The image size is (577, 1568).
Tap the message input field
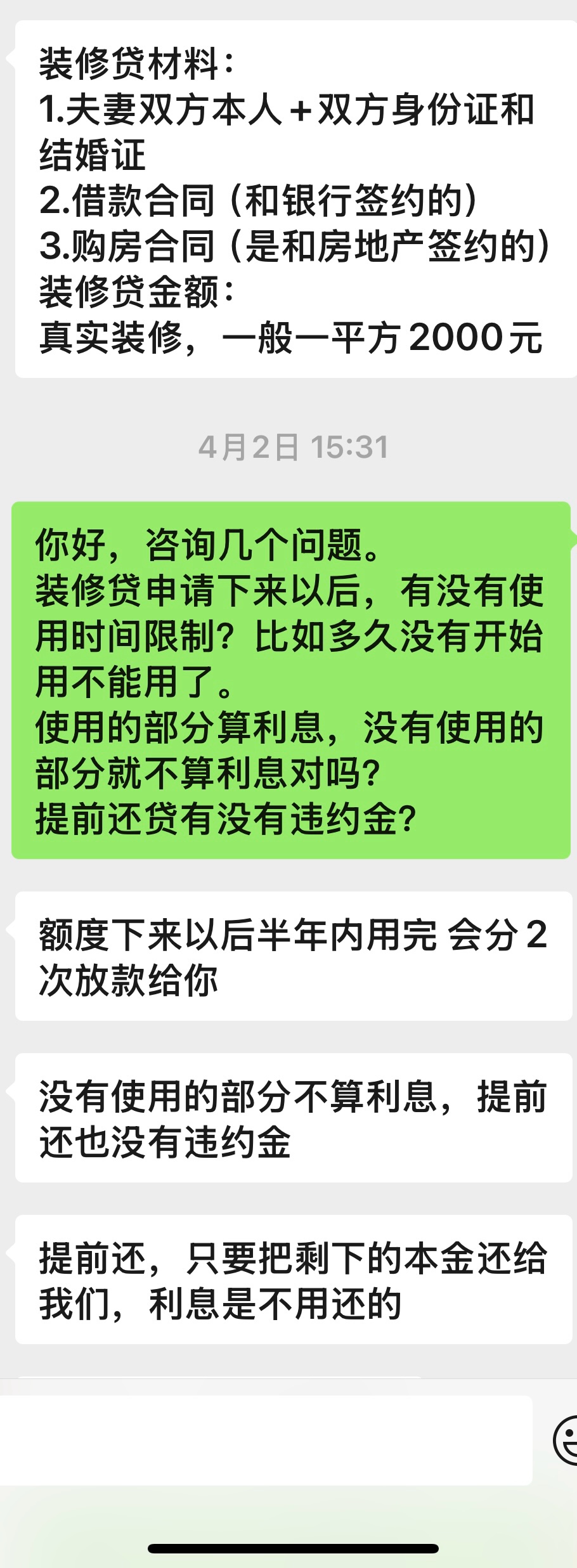265,1440
